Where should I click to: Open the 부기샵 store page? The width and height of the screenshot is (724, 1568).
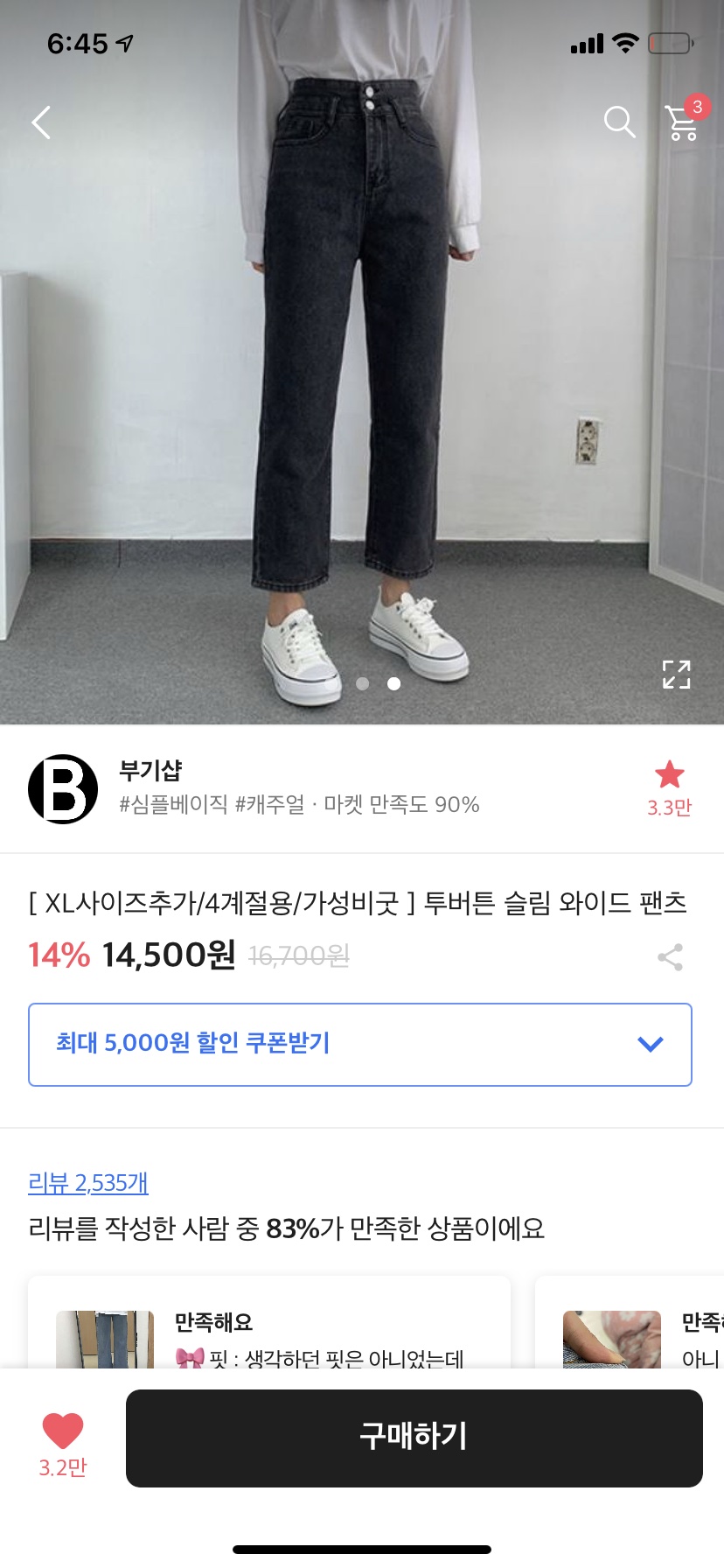[x=150, y=771]
